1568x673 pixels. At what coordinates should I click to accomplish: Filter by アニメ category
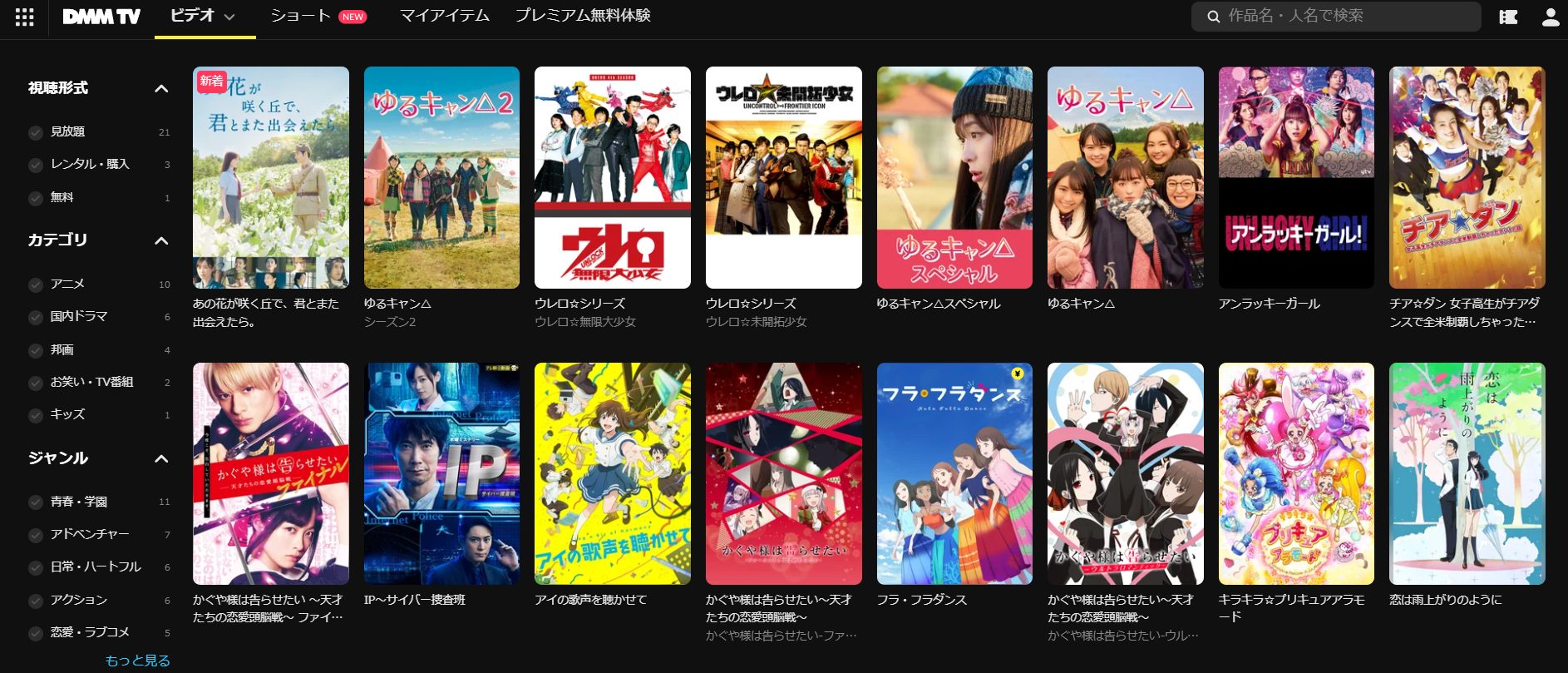click(36, 285)
